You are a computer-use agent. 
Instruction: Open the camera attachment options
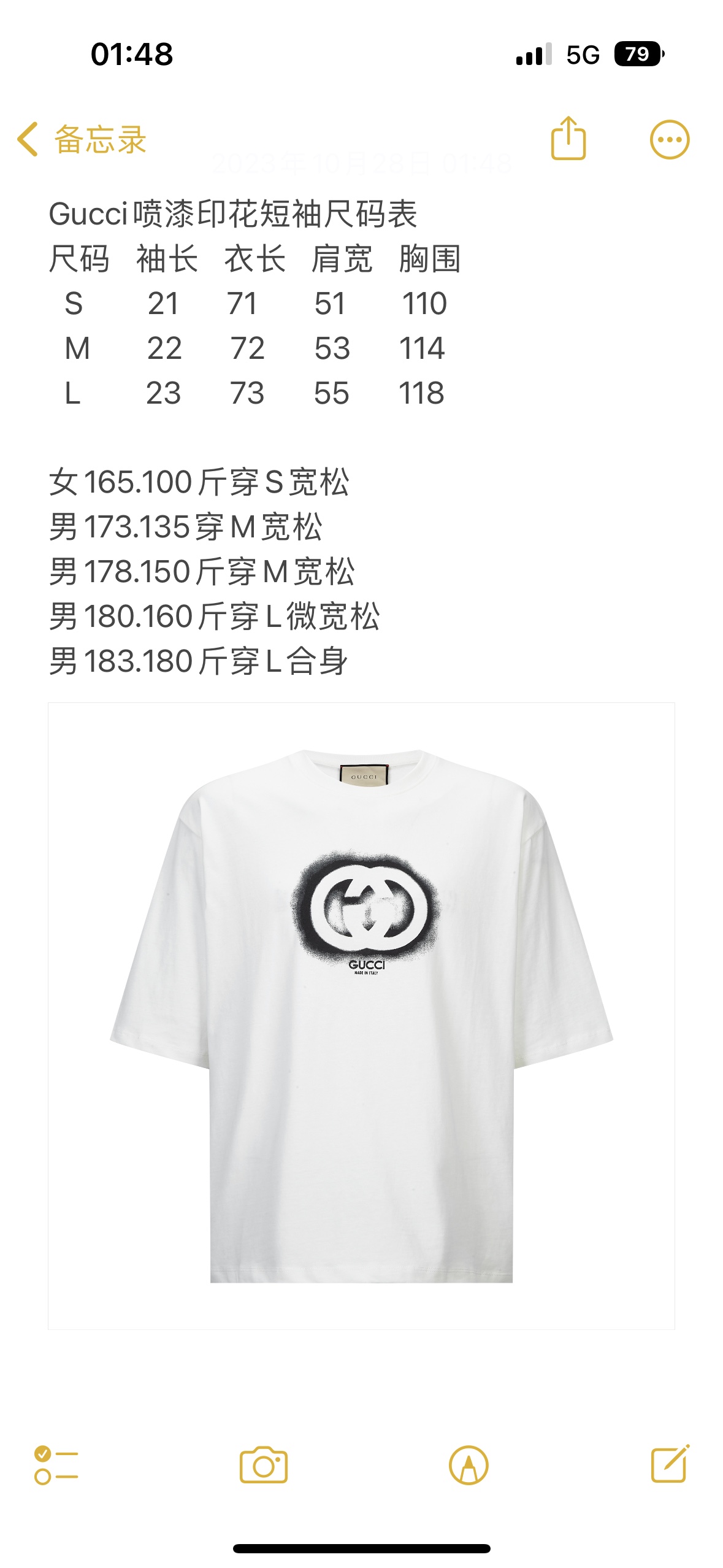(263, 1466)
